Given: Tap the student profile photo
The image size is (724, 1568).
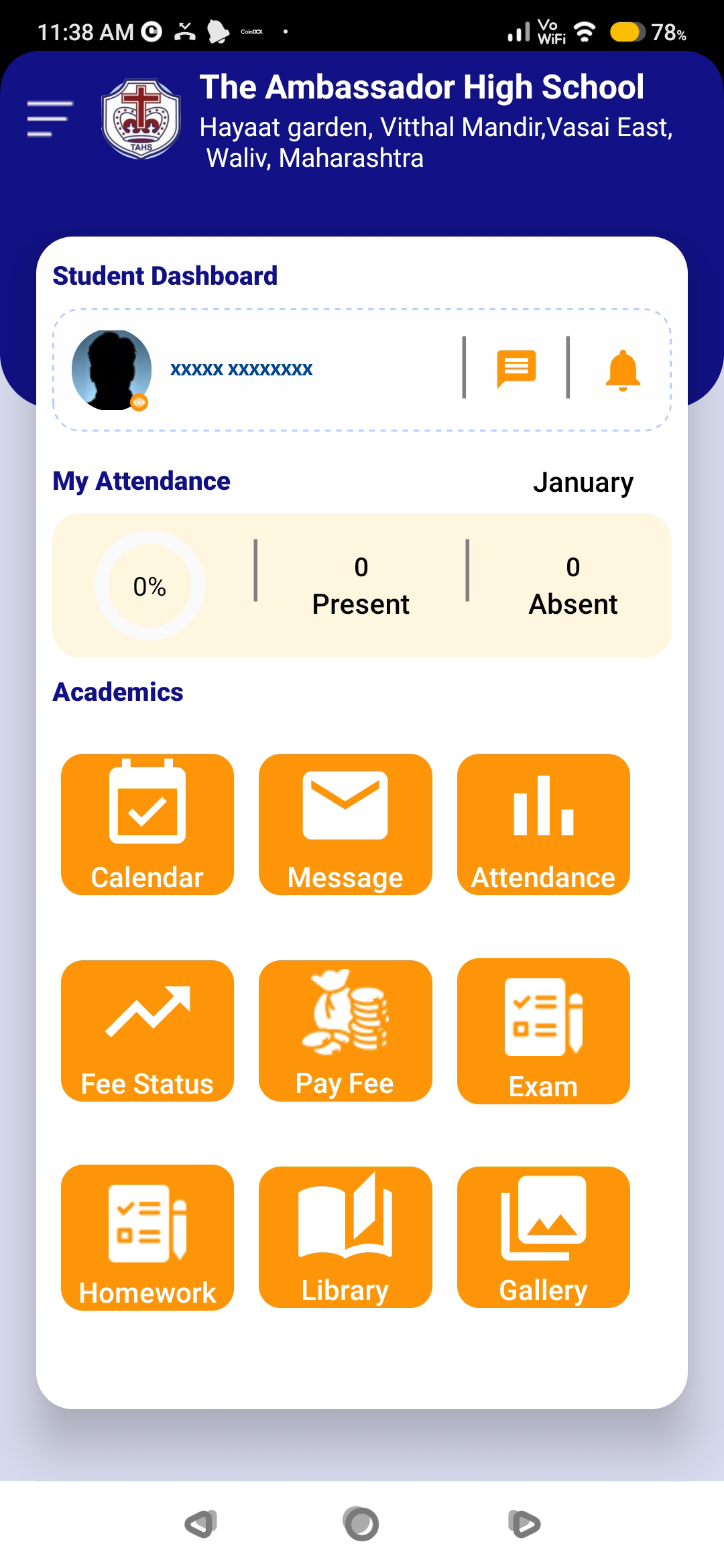Looking at the screenshot, I should [x=111, y=370].
